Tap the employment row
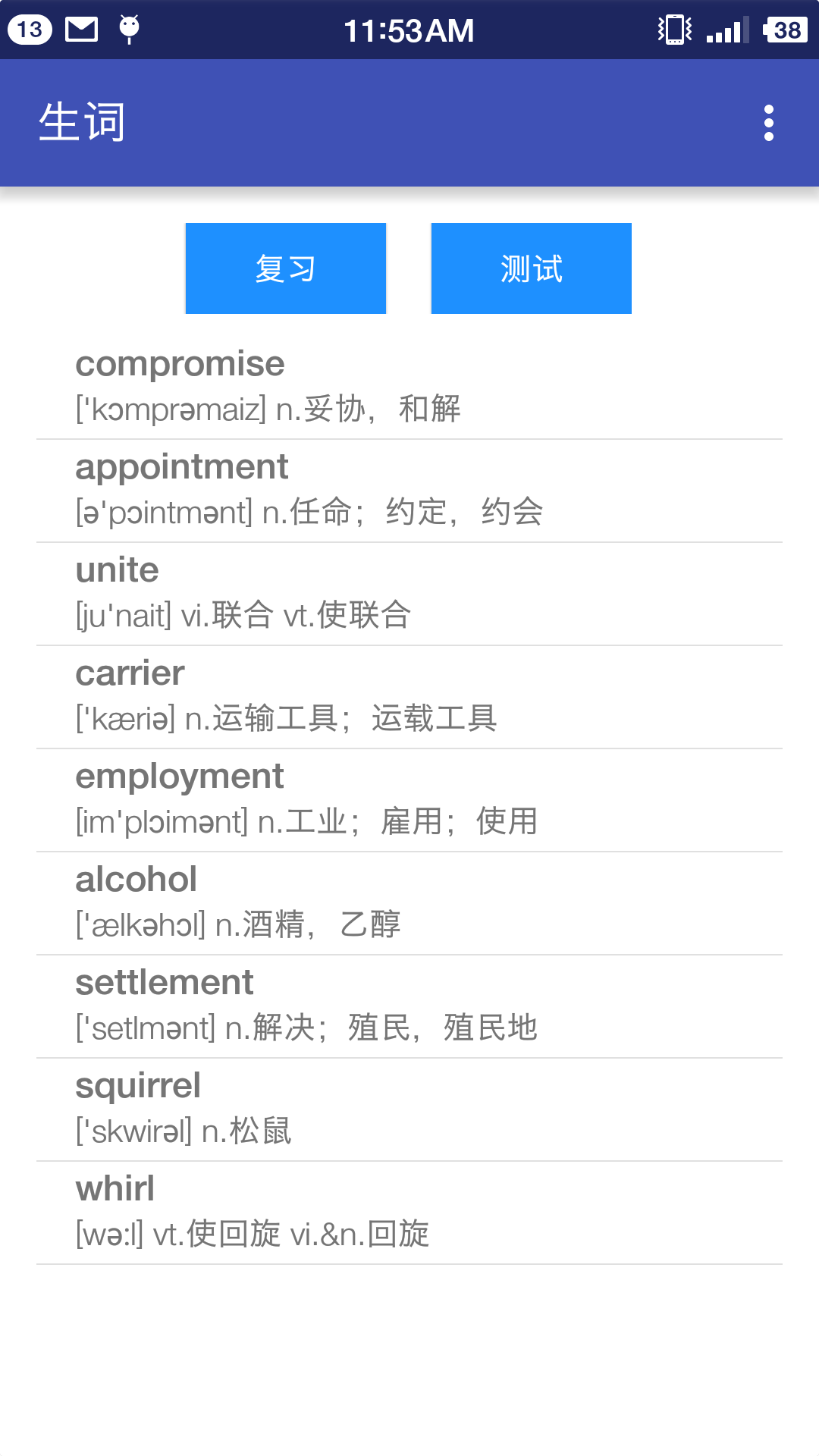819x1456 pixels. (x=409, y=800)
